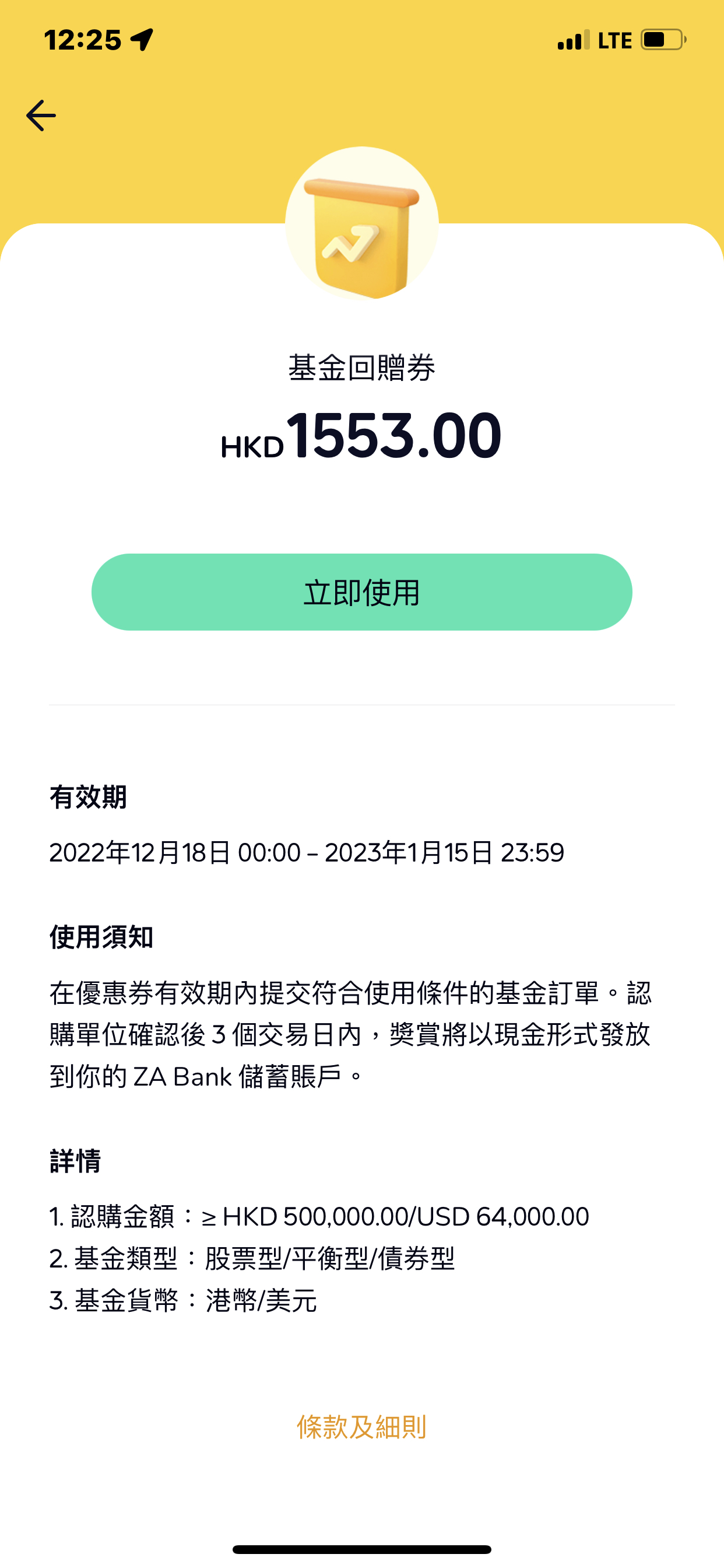This screenshot has width=724, height=1568.
Task: Tap the green 立即使用 button
Action: (x=362, y=594)
